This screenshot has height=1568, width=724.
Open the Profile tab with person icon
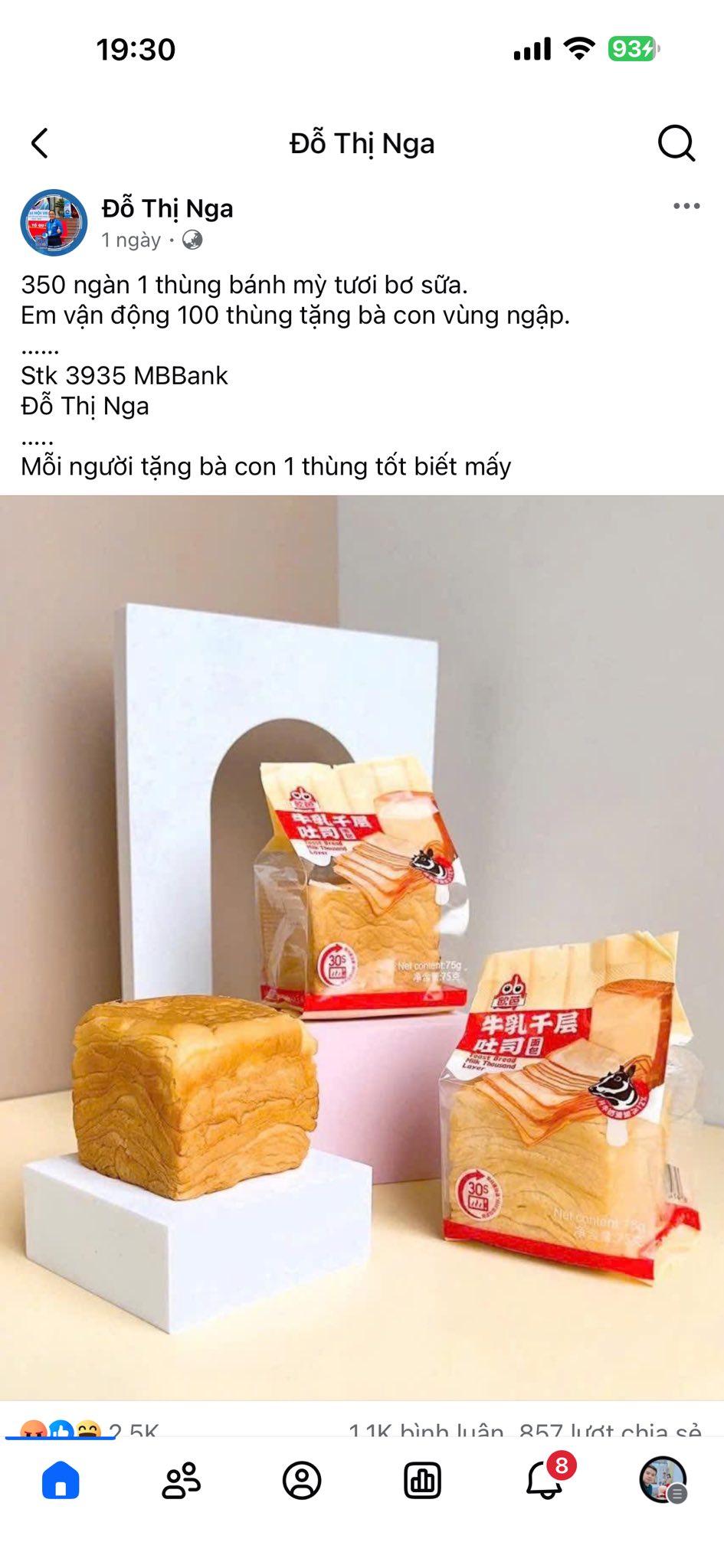coord(302,1479)
